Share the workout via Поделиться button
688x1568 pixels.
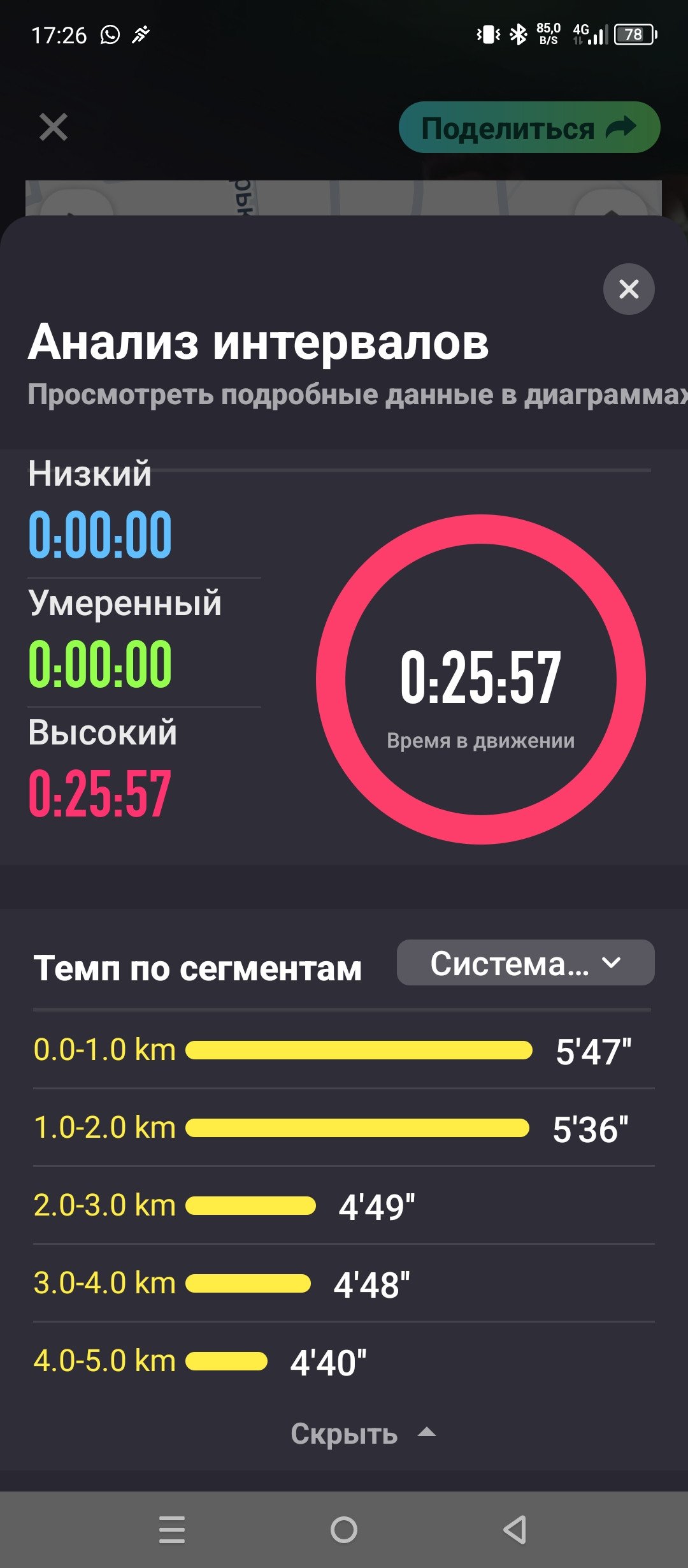coord(529,127)
